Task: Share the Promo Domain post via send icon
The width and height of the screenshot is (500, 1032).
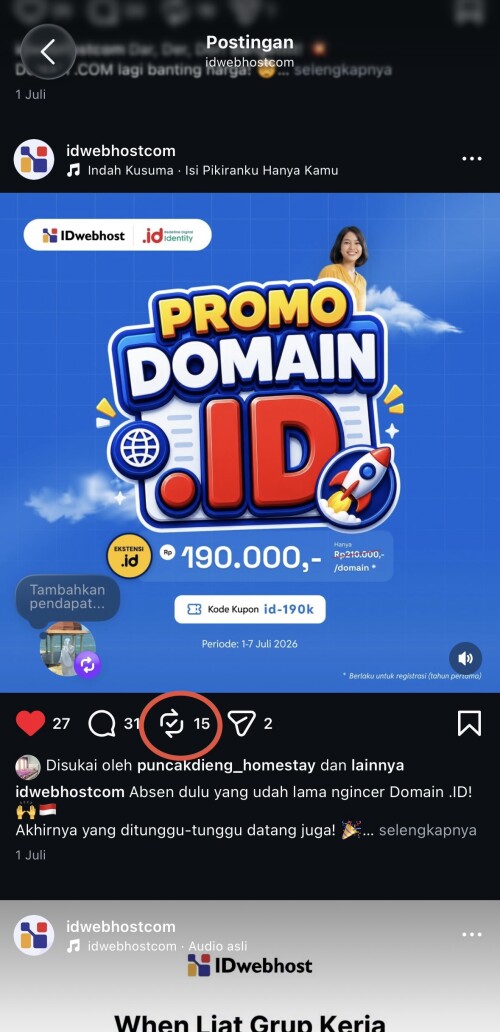Action: 241,723
